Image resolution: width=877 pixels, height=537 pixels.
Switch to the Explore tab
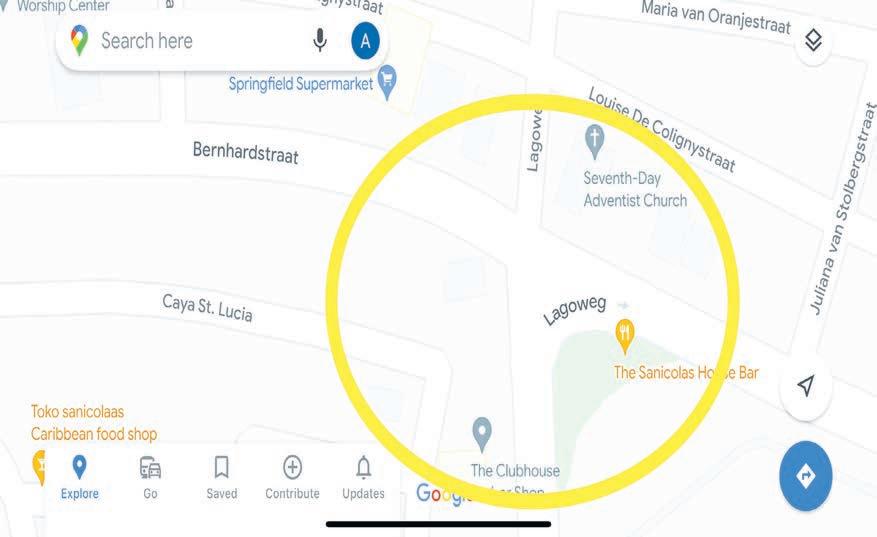tap(80, 476)
